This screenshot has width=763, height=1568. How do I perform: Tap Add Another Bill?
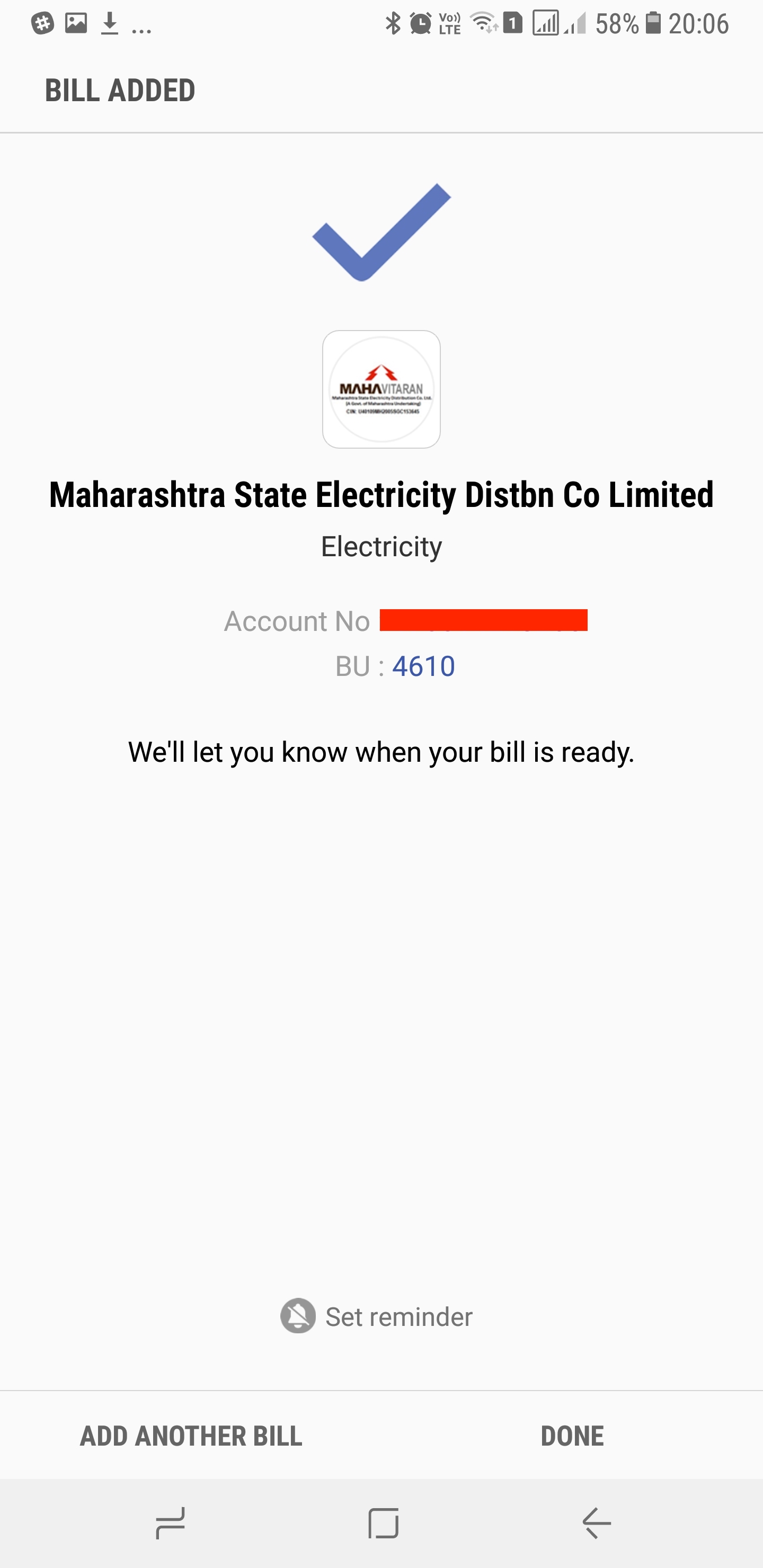[x=191, y=1436]
